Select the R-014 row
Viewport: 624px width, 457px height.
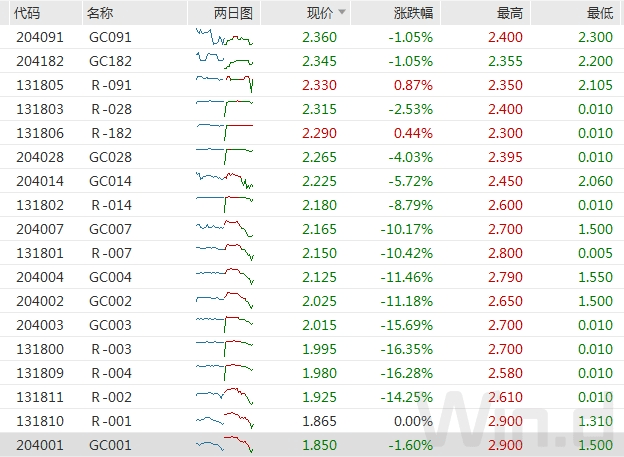click(110, 205)
